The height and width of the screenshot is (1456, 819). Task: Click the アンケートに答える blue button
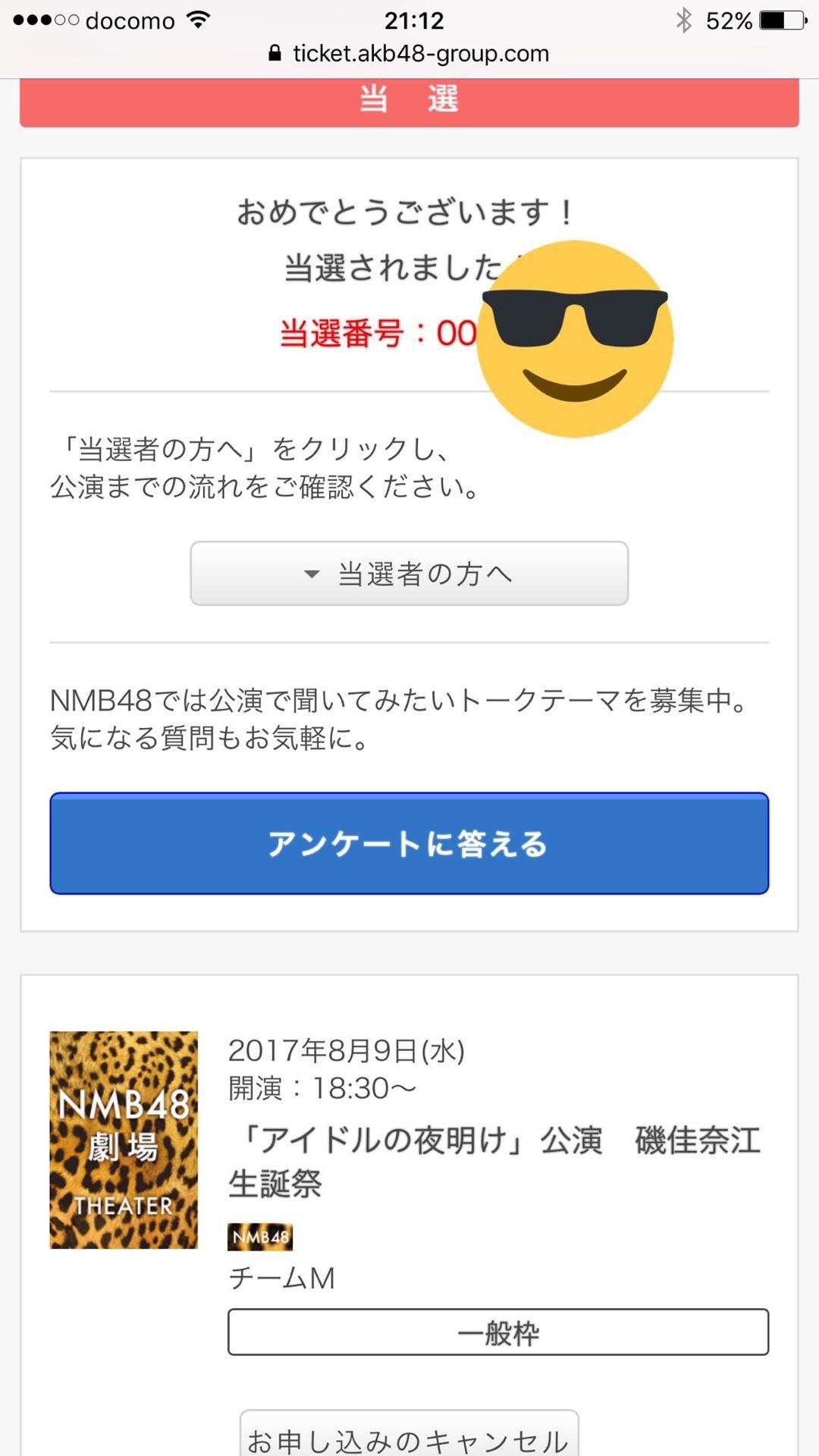tap(409, 846)
